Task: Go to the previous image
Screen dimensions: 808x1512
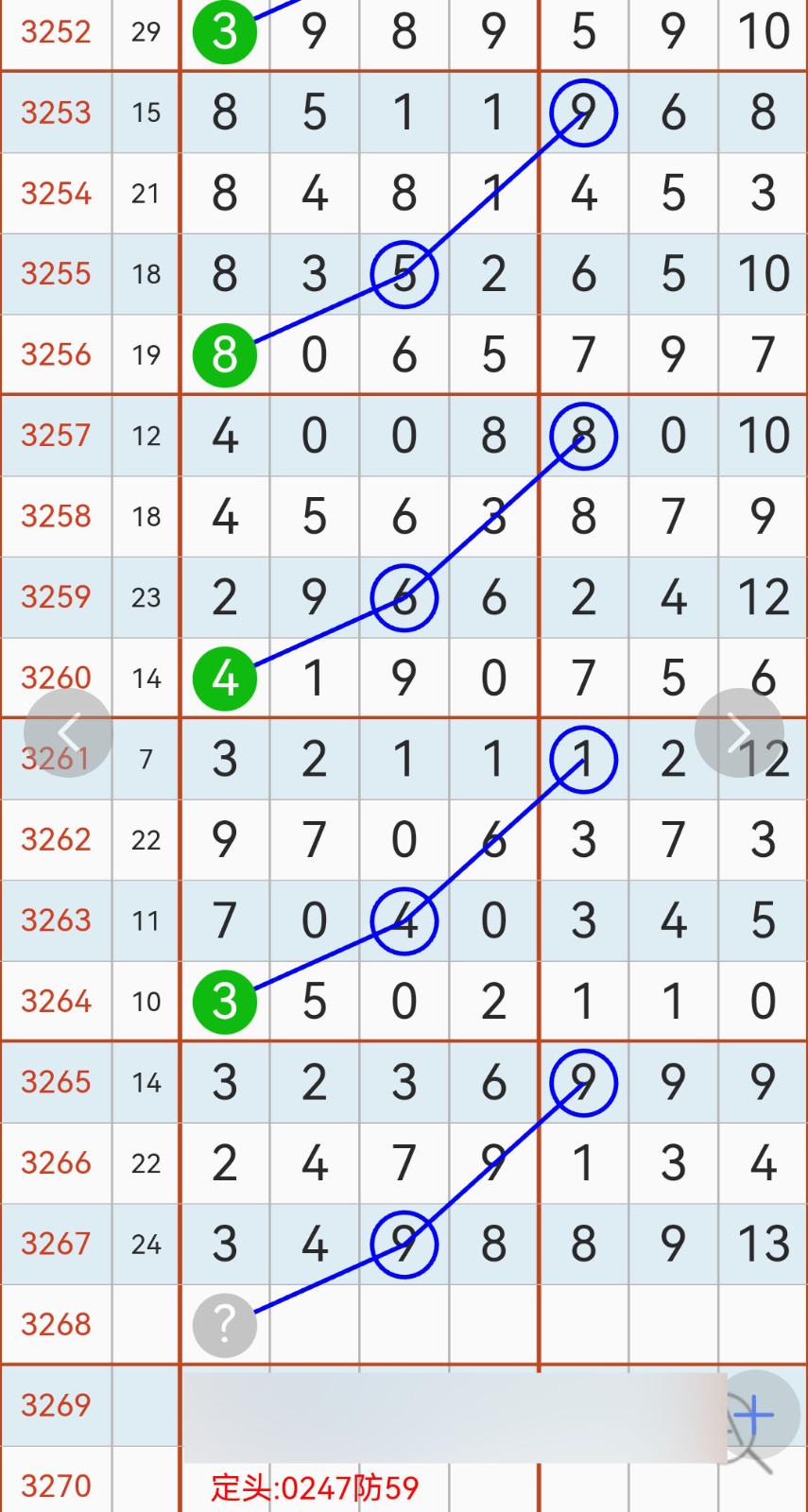Action: (68, 732)
